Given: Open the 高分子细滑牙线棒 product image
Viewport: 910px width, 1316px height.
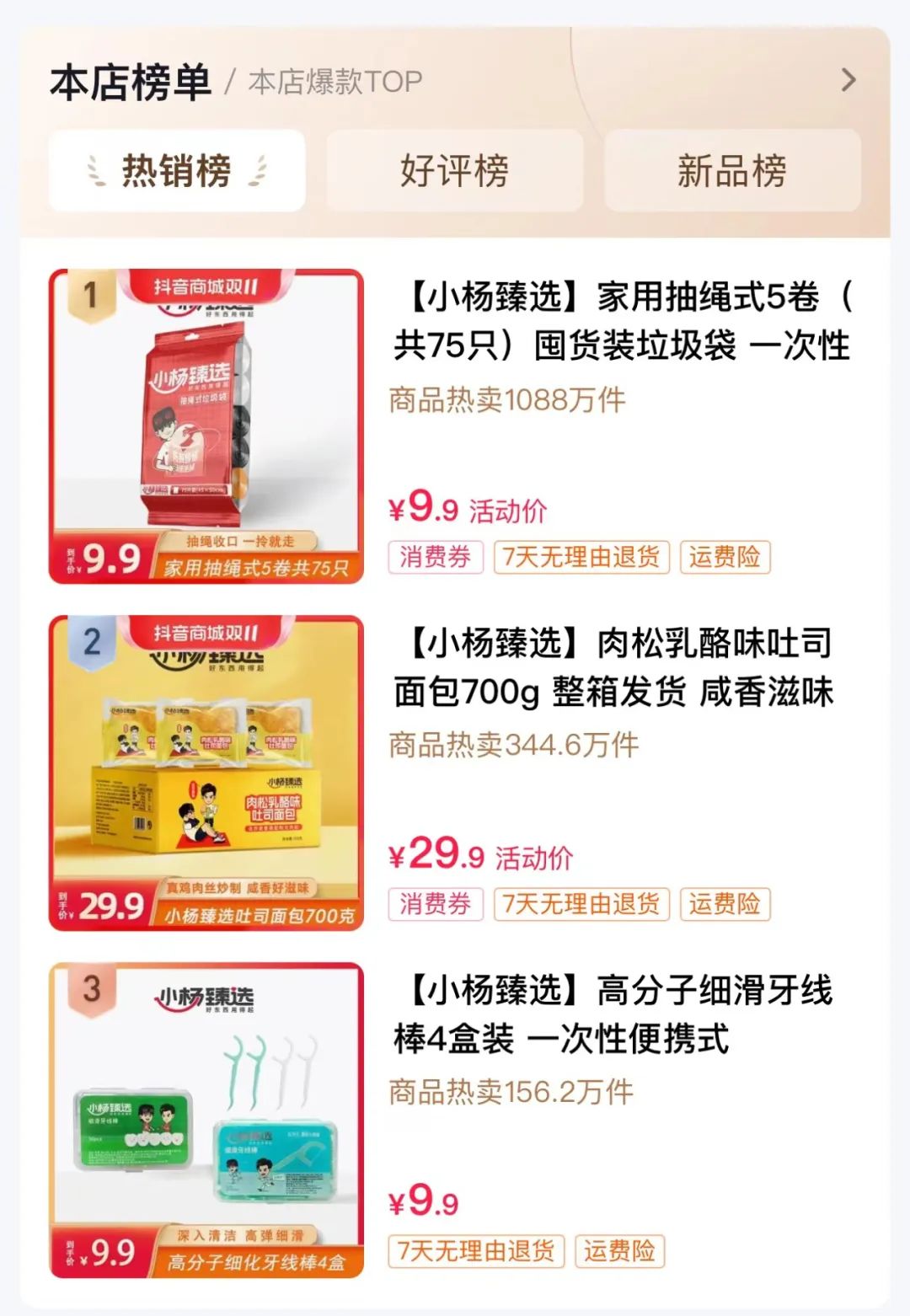Looking at the screenshot, I should click(x=206, y=1120).
